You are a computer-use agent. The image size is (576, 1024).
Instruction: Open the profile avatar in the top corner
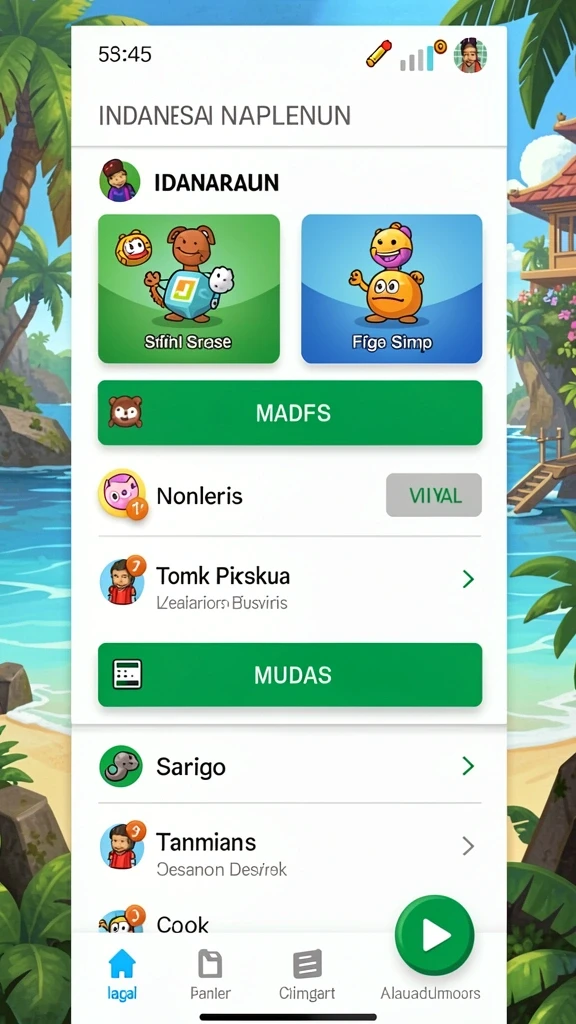[471, 55]
